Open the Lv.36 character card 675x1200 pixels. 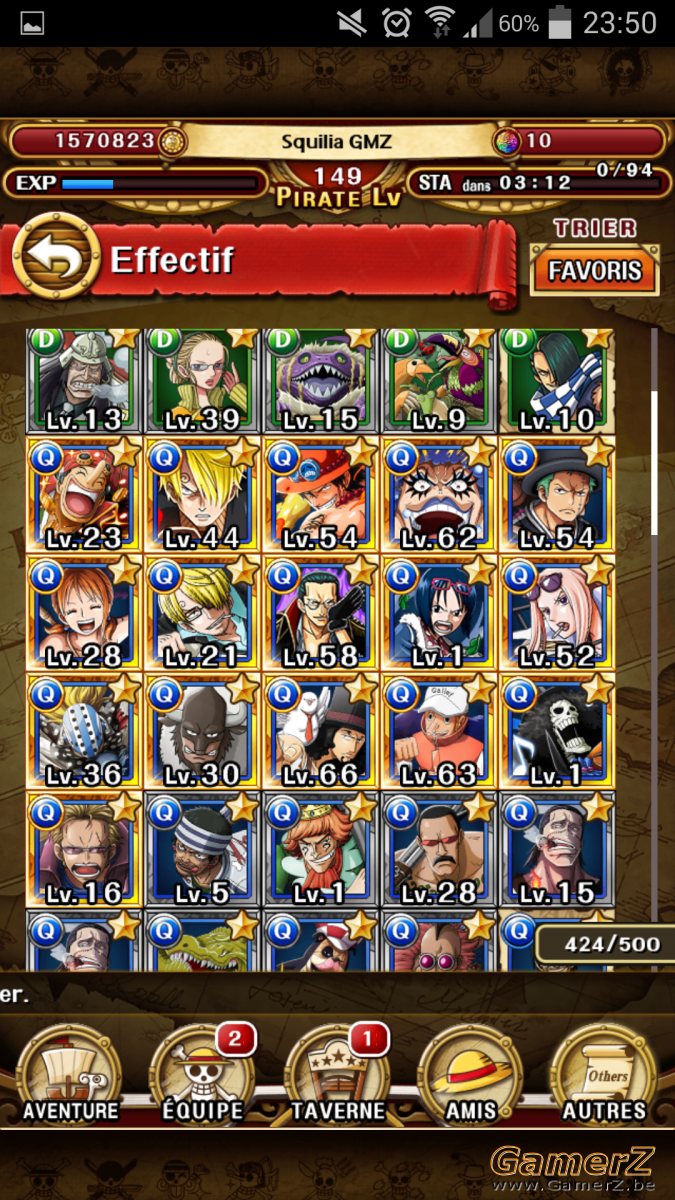84,731
